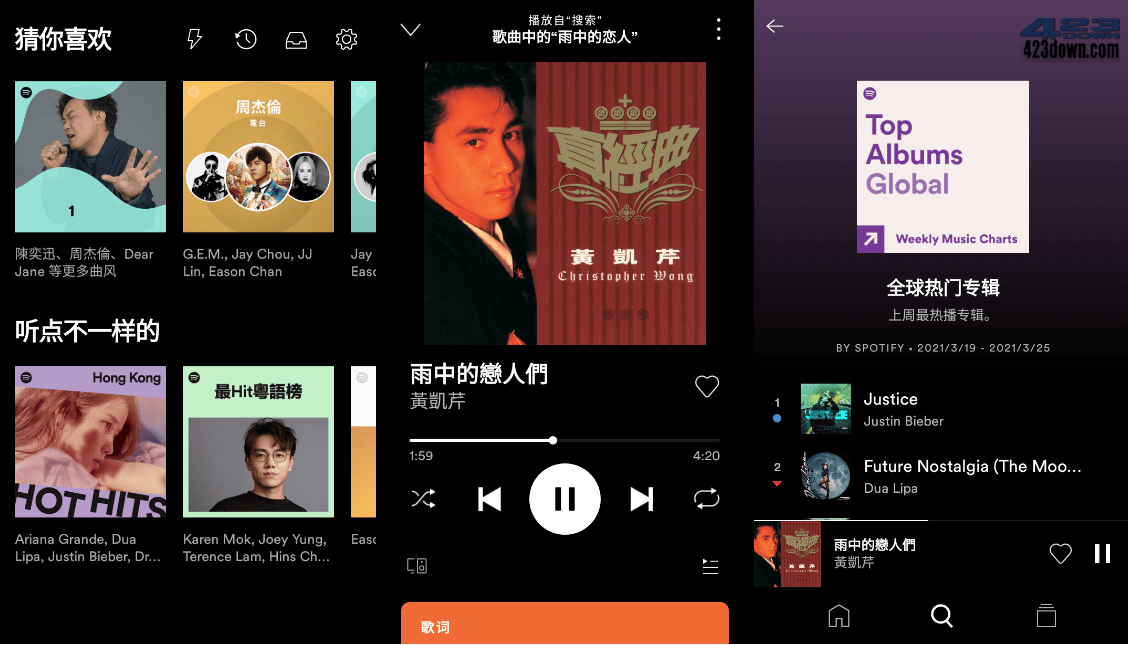Tap the lightning bolt icon
This screenshot has height=645, width=1128.
coord(195,39)
